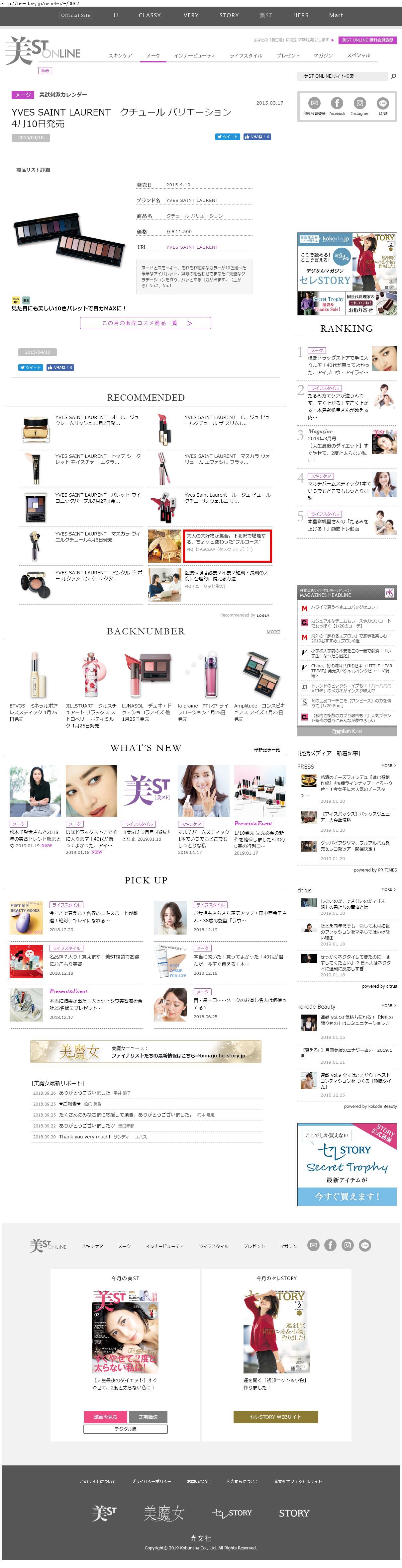402x1568 pixels.
Task: Tweet this article via ツイート button
Action: 227,137
